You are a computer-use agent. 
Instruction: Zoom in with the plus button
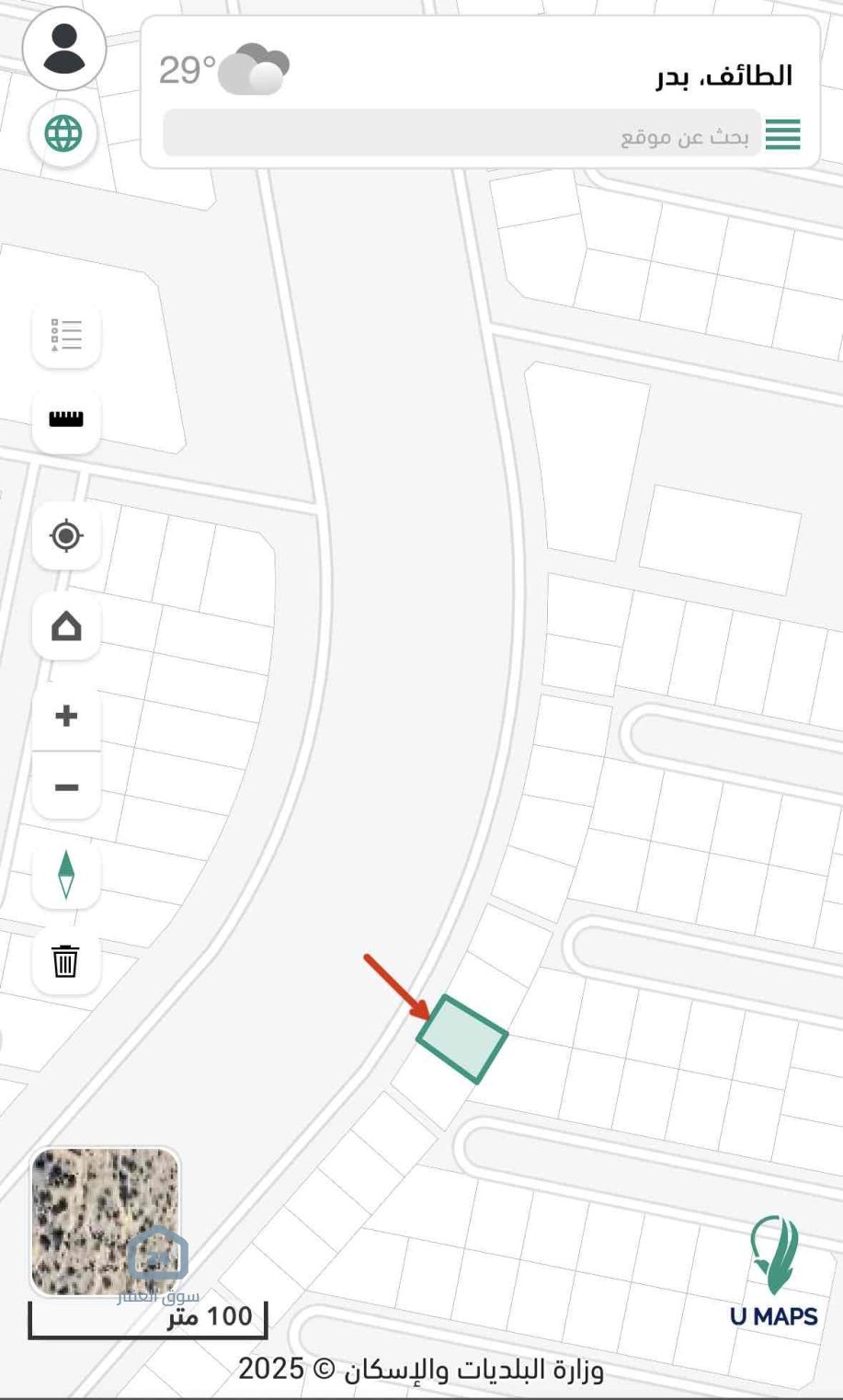tap(66, 716)
